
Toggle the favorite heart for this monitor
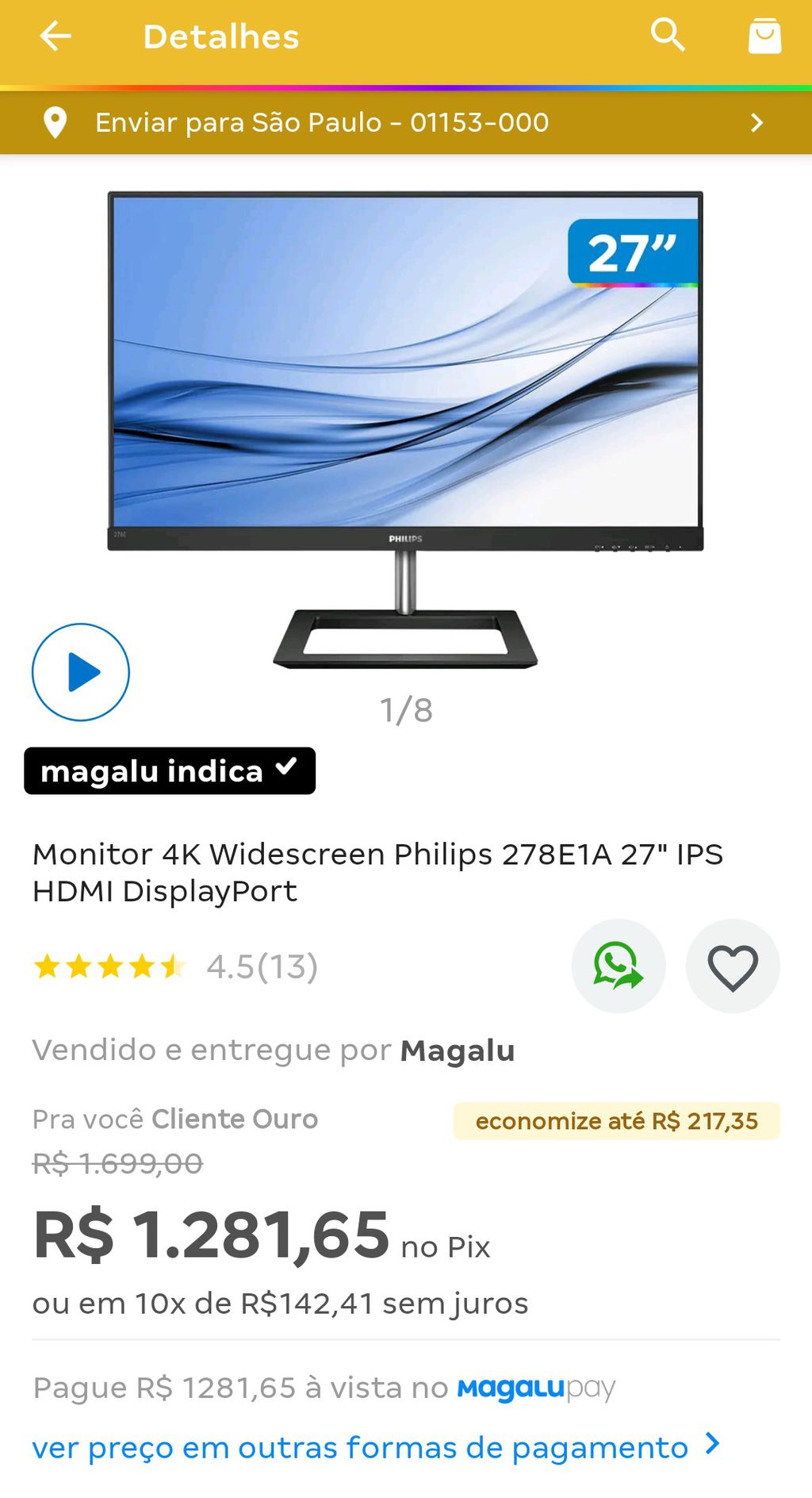click(732, 966)
